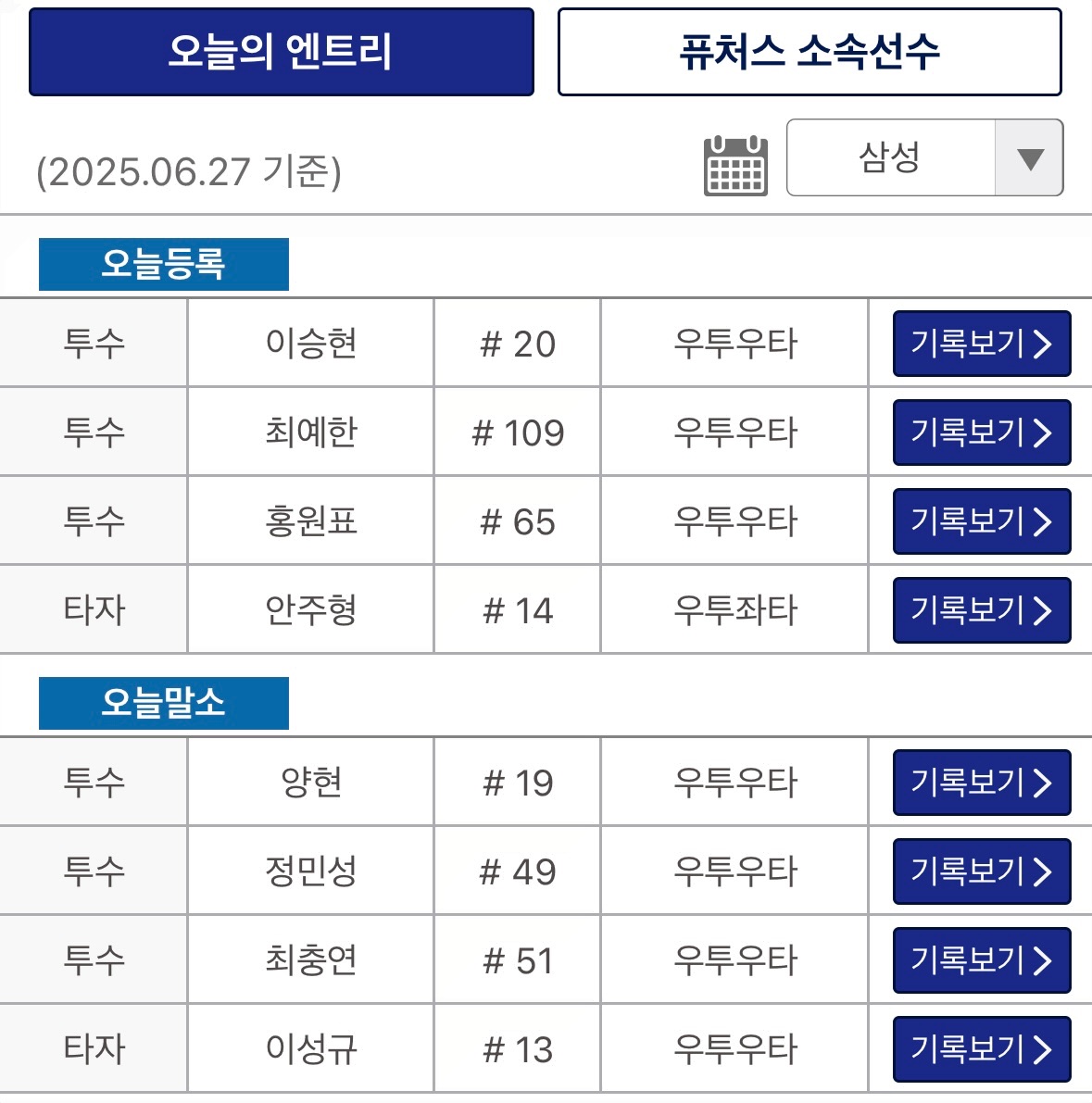Tap 기록보기 in 최충연's row

click(981, 960)
